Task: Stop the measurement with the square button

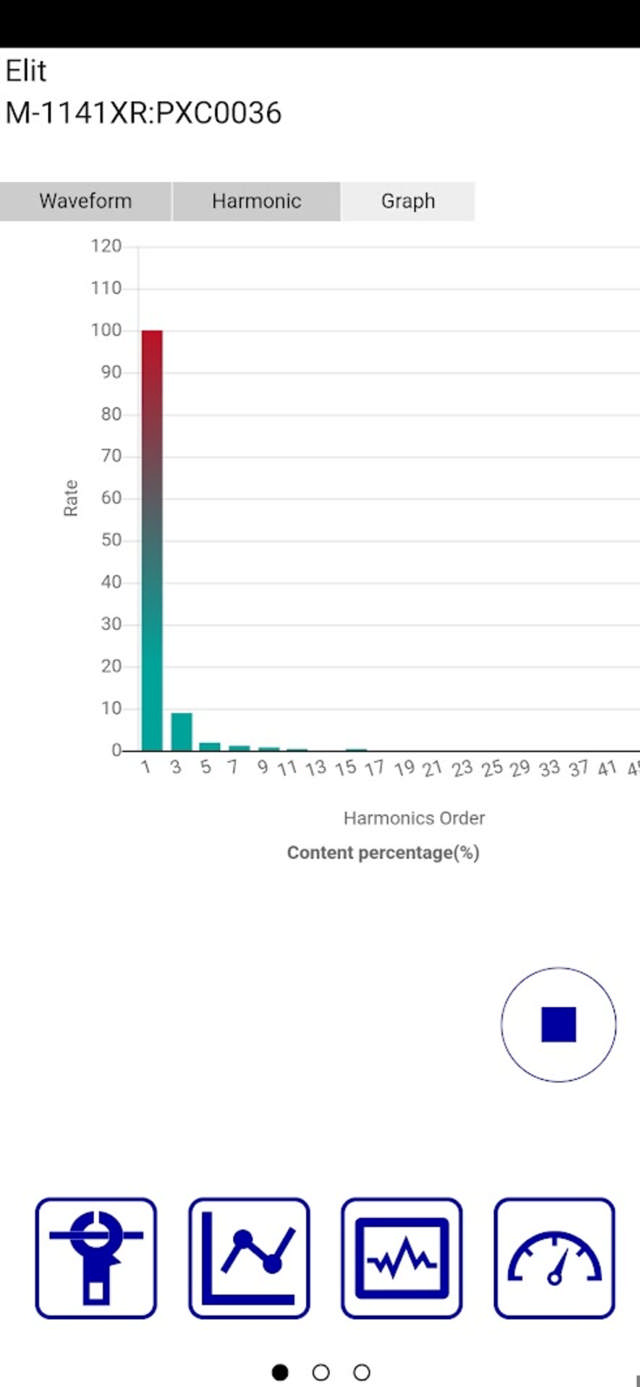Action: pos(558,1024)
